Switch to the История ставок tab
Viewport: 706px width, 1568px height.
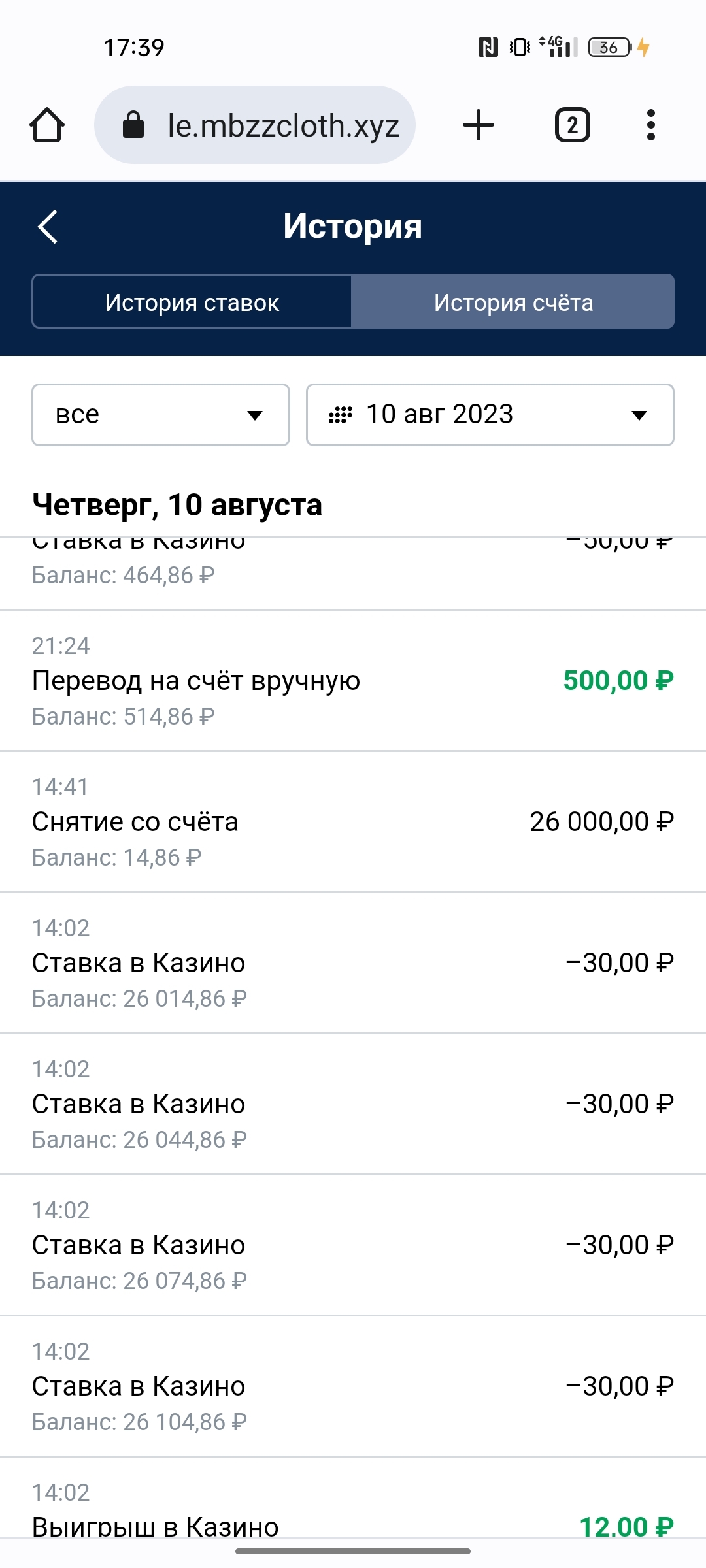point(192,302)
